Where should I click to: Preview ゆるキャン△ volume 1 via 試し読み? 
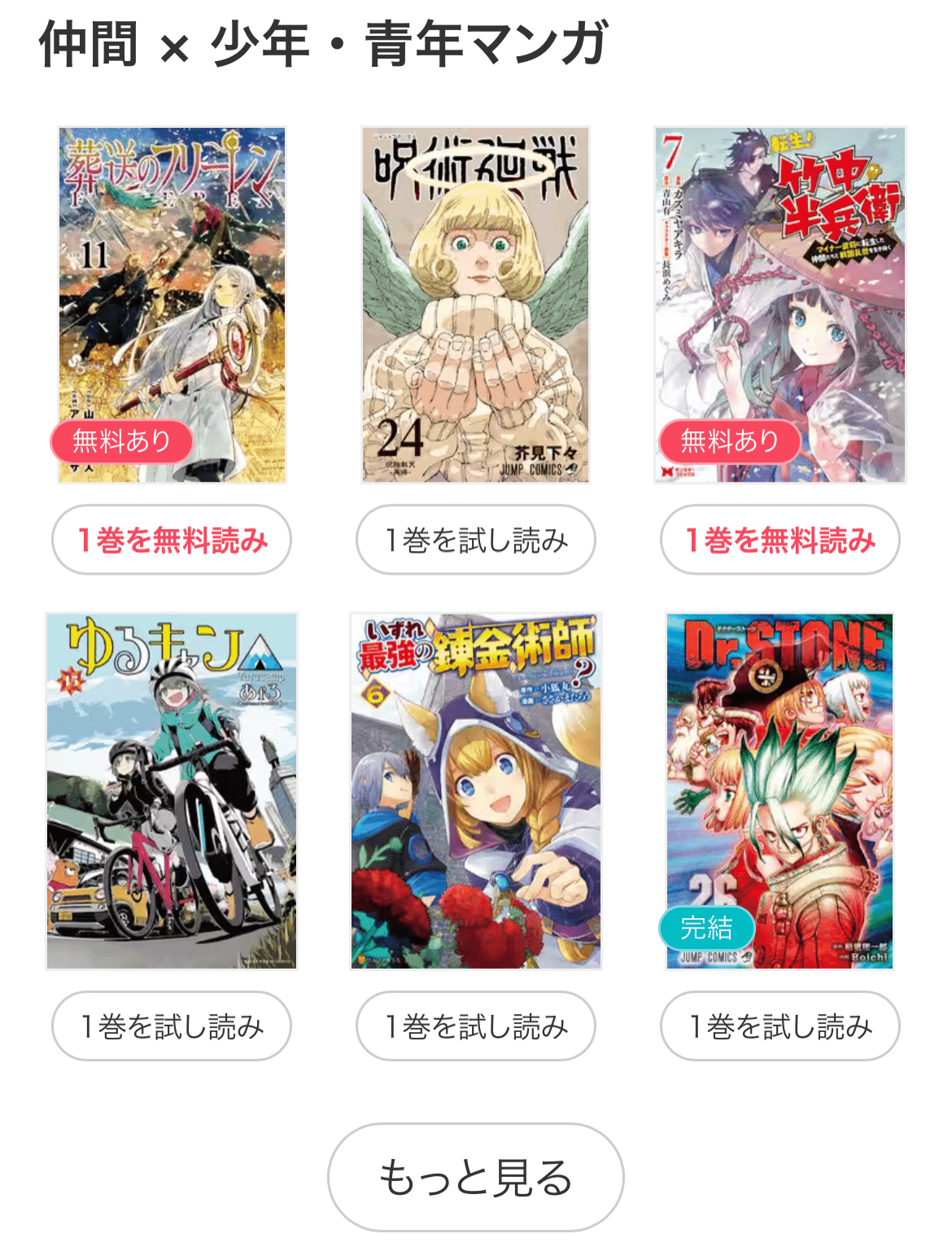171,1026
